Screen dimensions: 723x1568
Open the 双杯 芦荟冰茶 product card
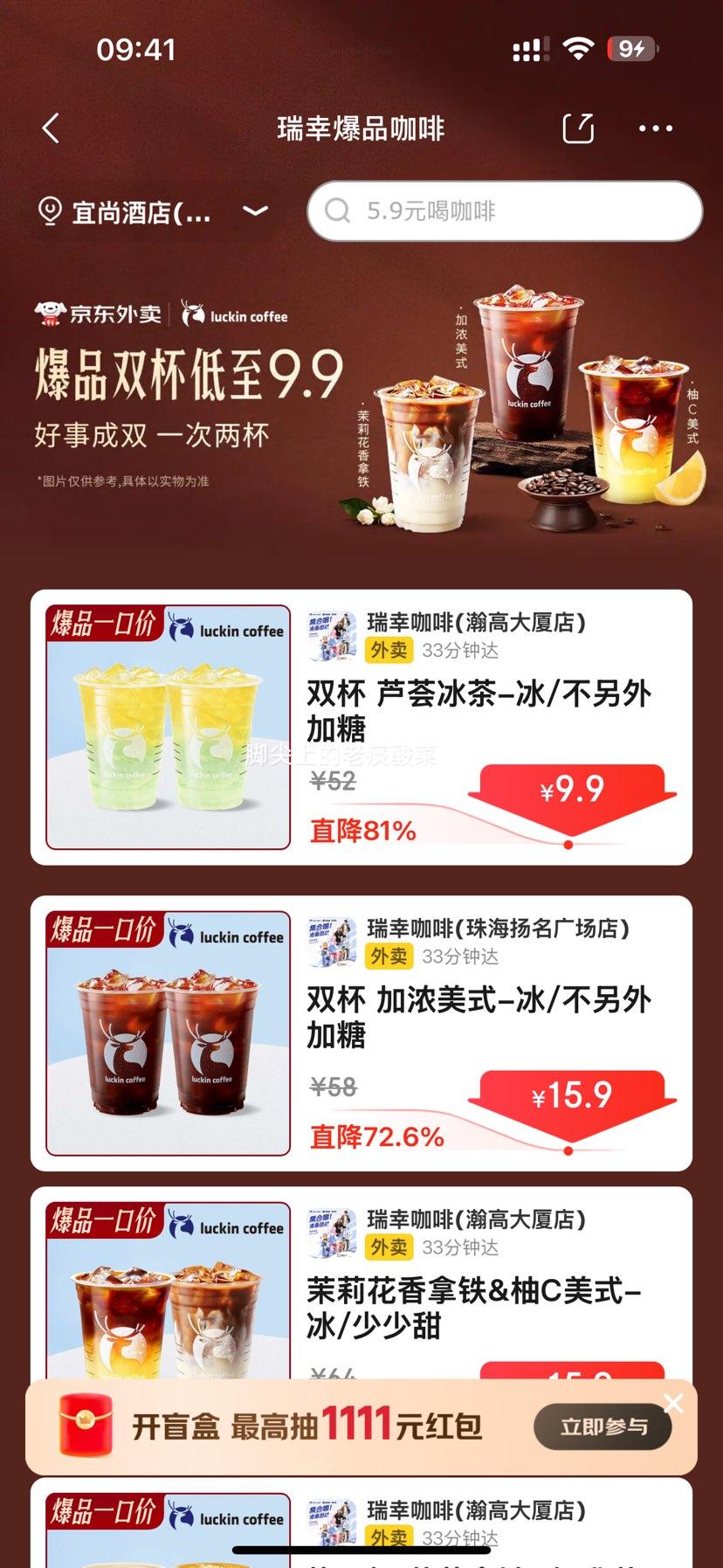coord(479,710)
